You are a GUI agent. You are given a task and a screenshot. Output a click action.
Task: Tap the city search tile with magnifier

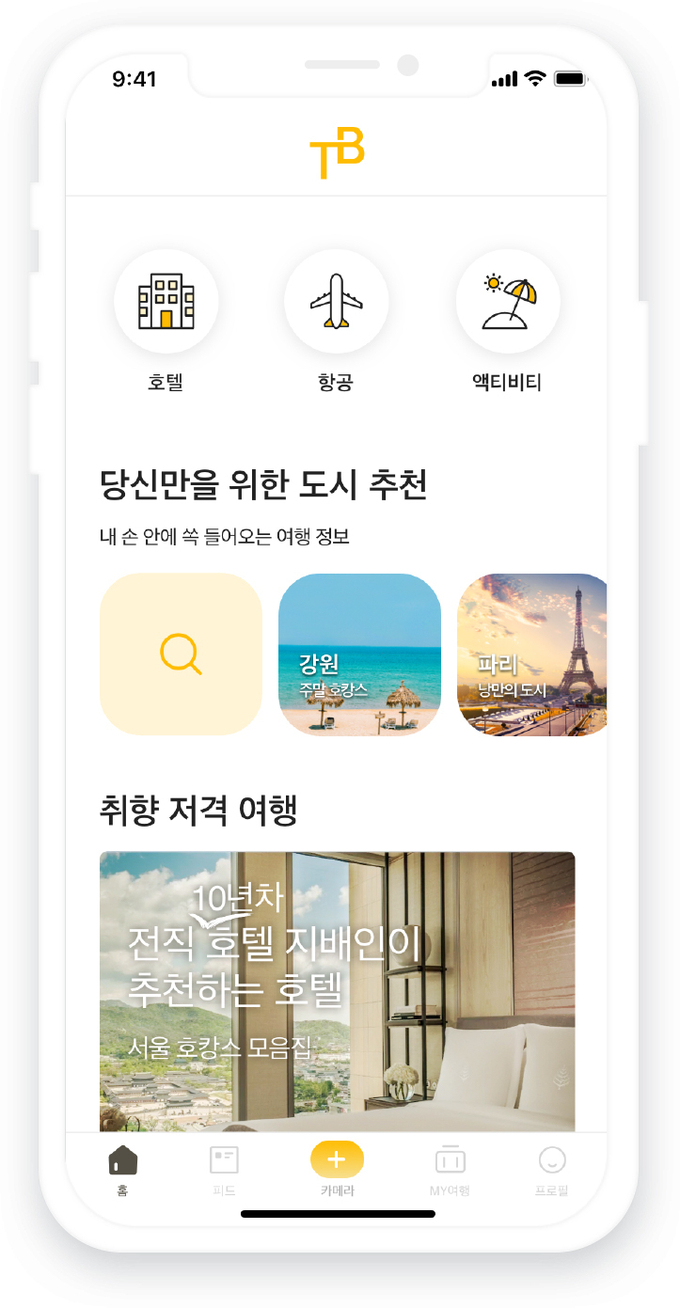click(181, 654)
